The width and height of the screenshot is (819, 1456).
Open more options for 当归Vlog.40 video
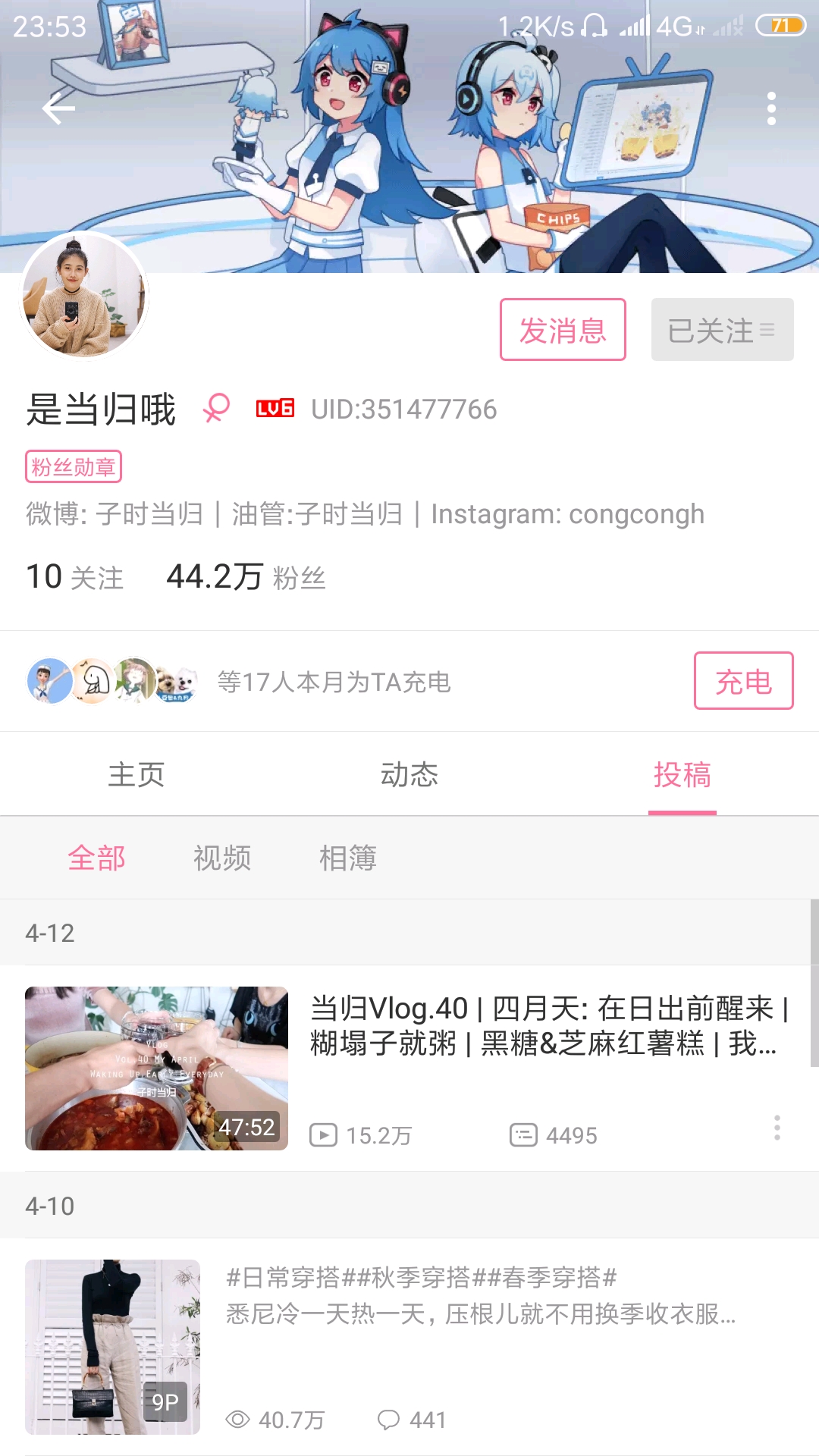(777, 1128)
